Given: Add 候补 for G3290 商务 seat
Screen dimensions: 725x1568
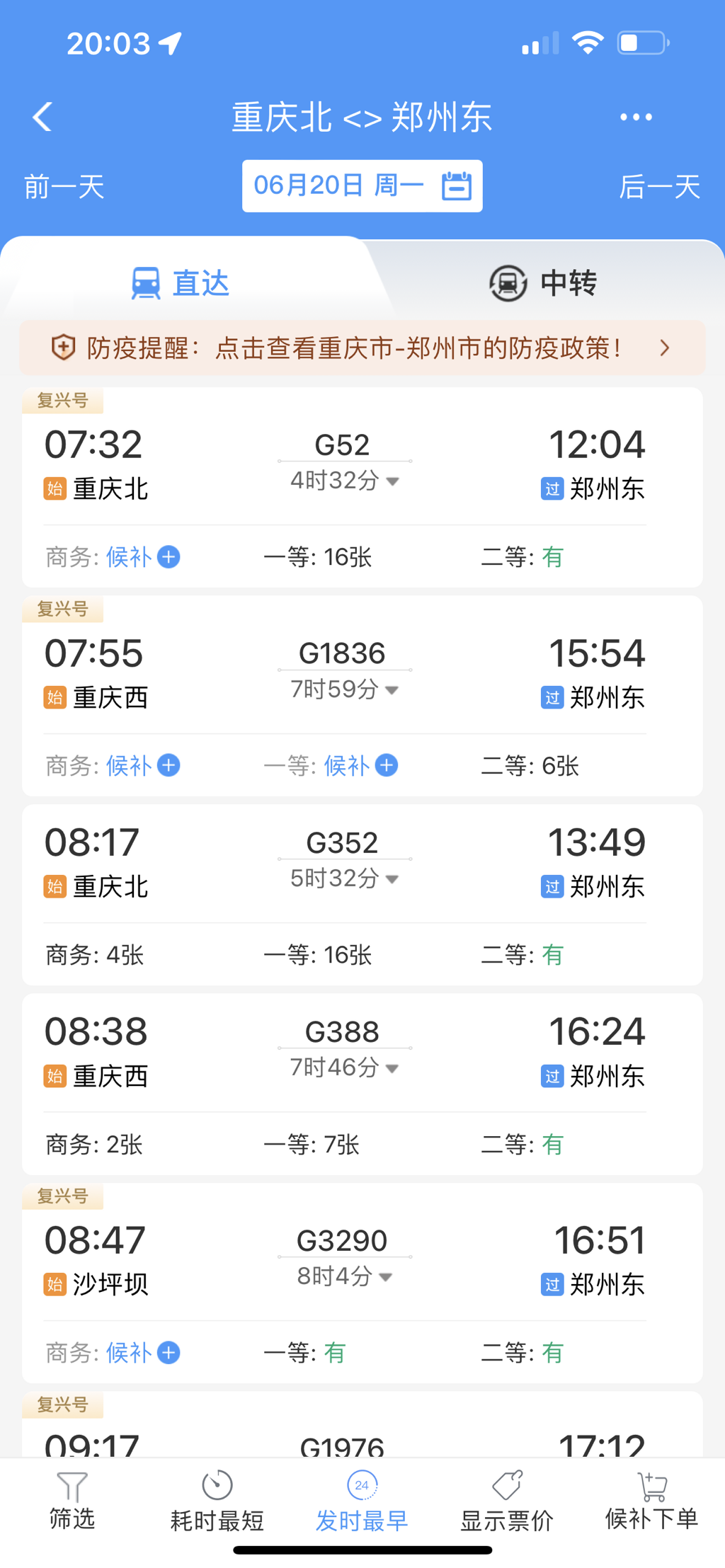Looking at the screenshot, I should click(143, 1353).
